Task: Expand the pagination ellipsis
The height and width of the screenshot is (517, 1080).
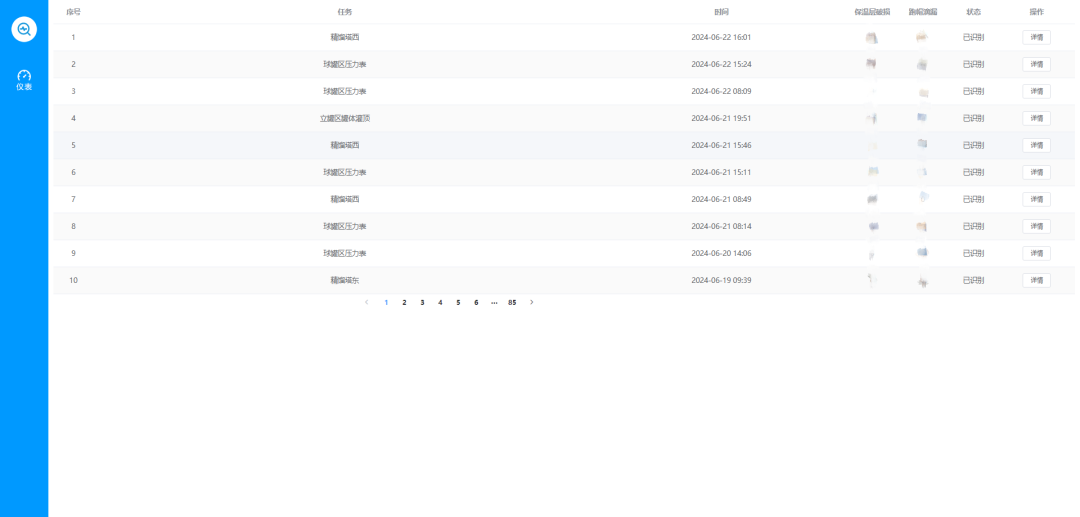Action: click(494, 302)
